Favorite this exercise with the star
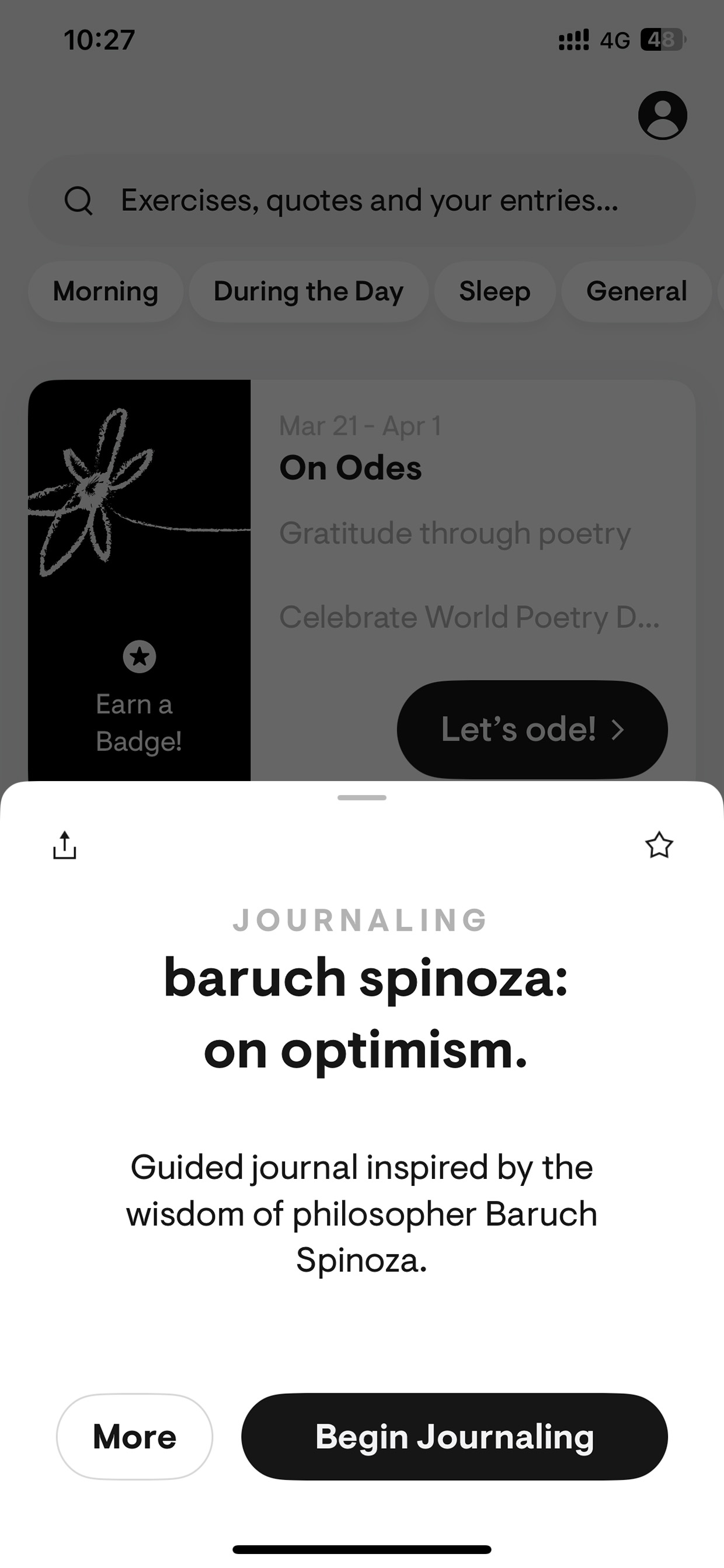This screenshot has width=724, height=1568. 659,845
